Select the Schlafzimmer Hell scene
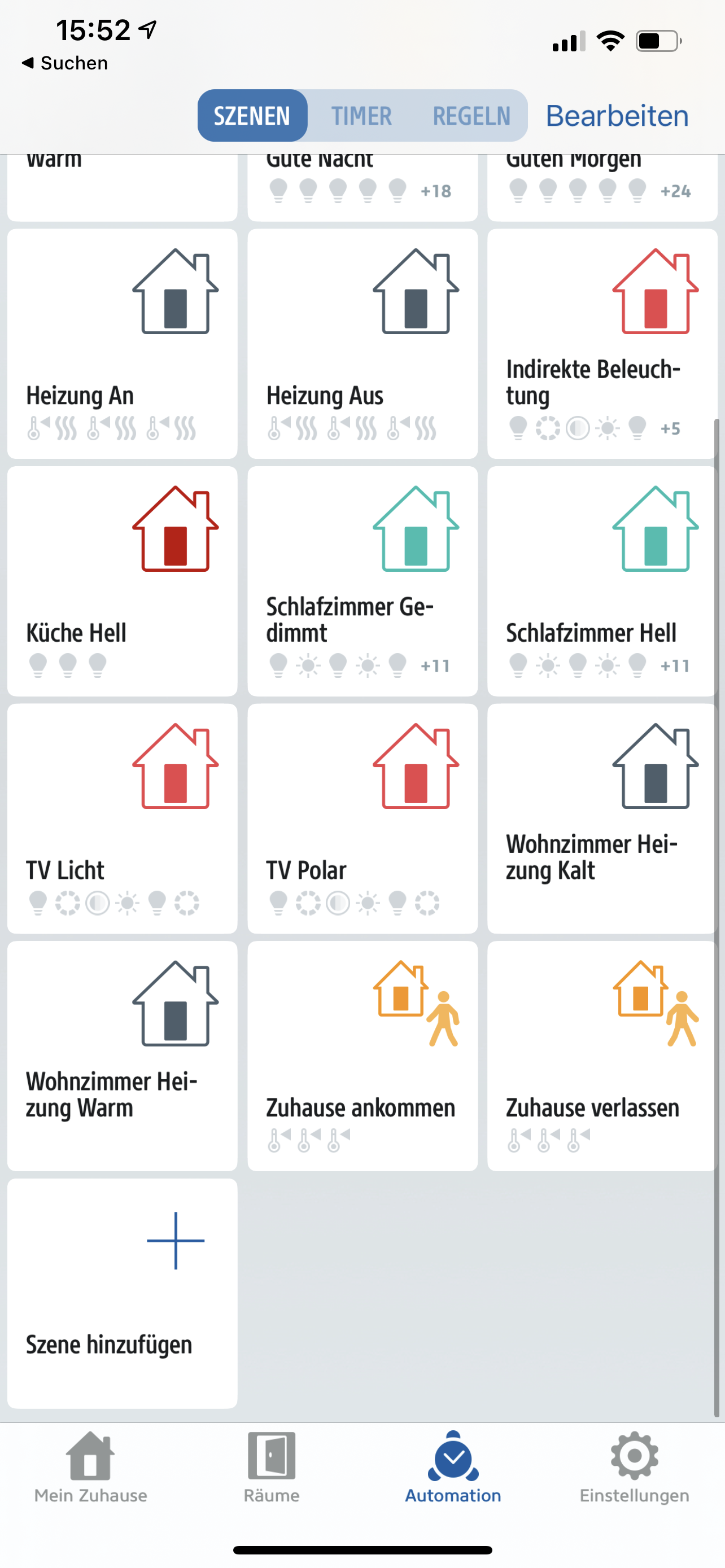This screenshot has height=1568, width=725. [601, 581]
